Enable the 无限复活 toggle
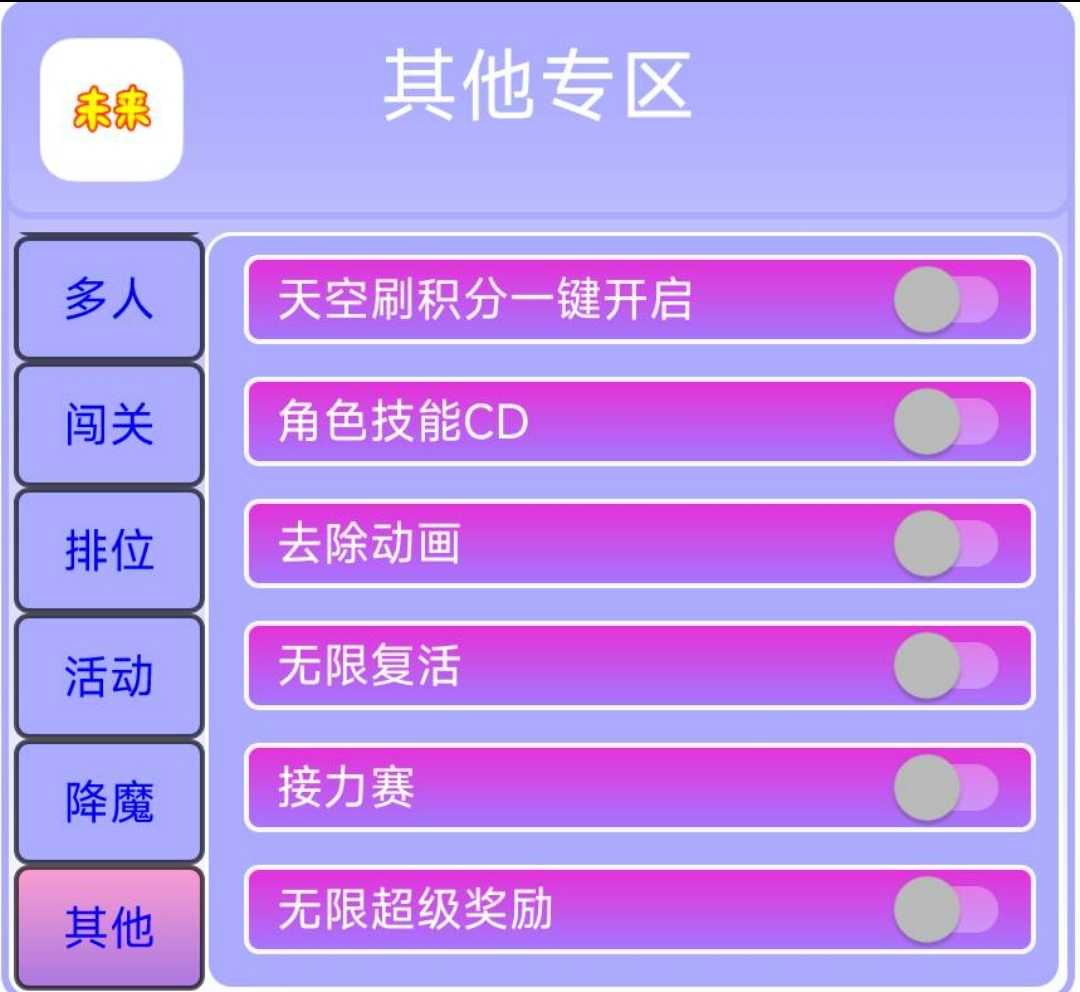 (945, 666)
